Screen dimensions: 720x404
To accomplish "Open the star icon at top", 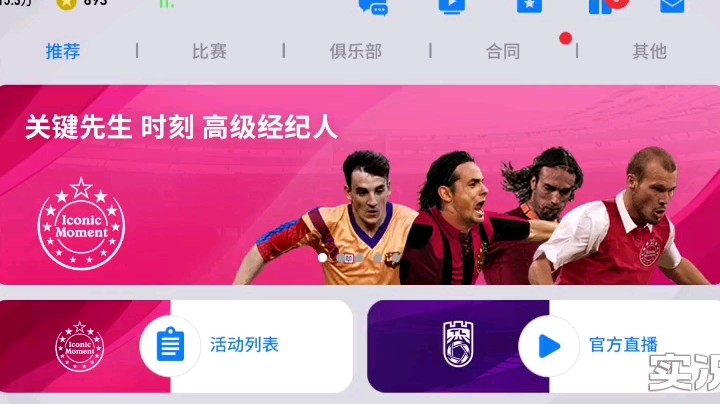I will click(x=528, y=5).
